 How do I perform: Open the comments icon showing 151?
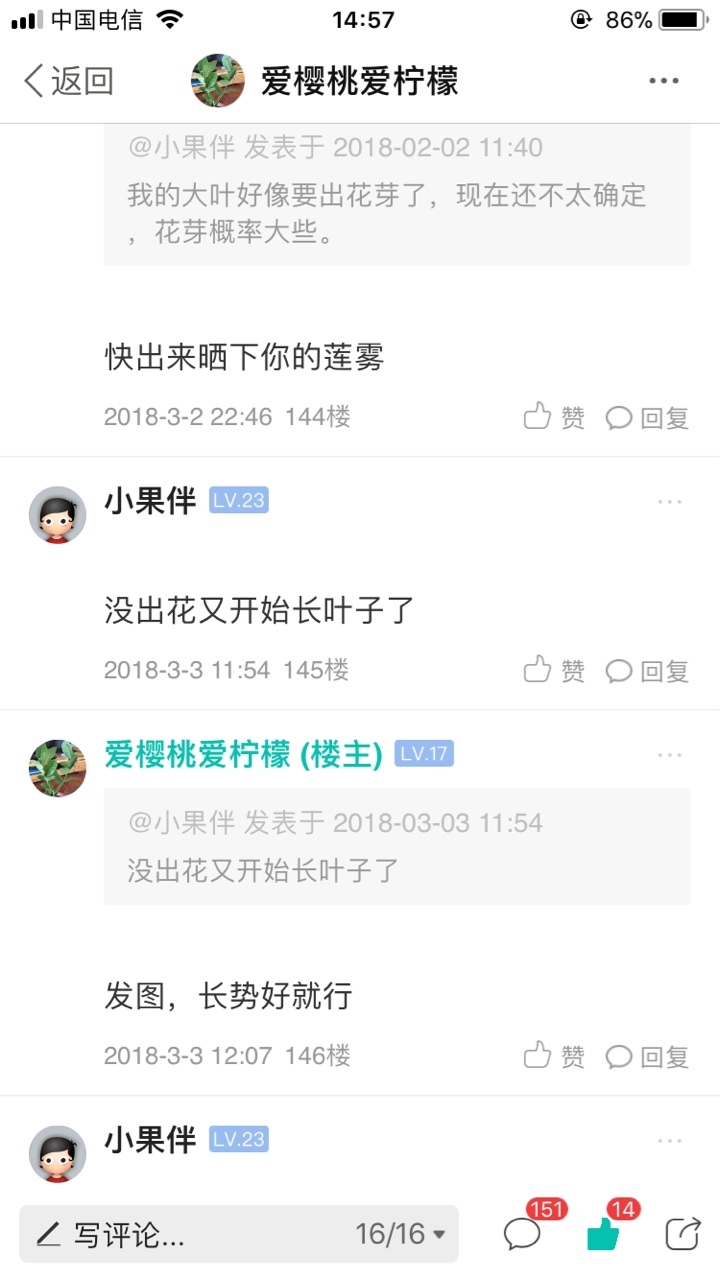pyautogui.click(x=522, y=1234)
